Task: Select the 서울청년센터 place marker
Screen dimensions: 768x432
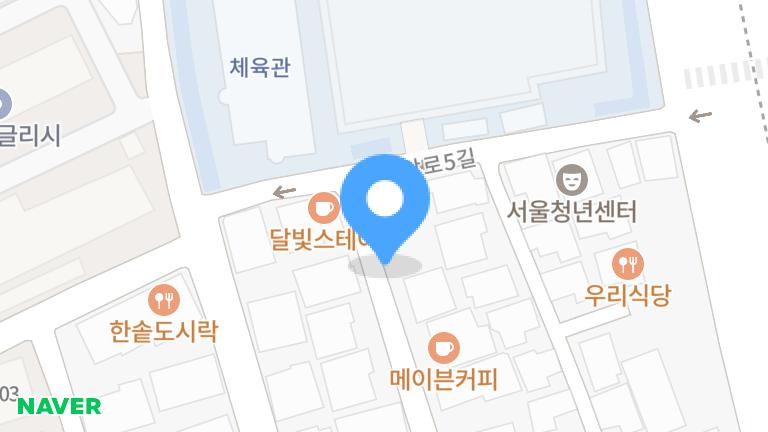Action: point(572,180)
